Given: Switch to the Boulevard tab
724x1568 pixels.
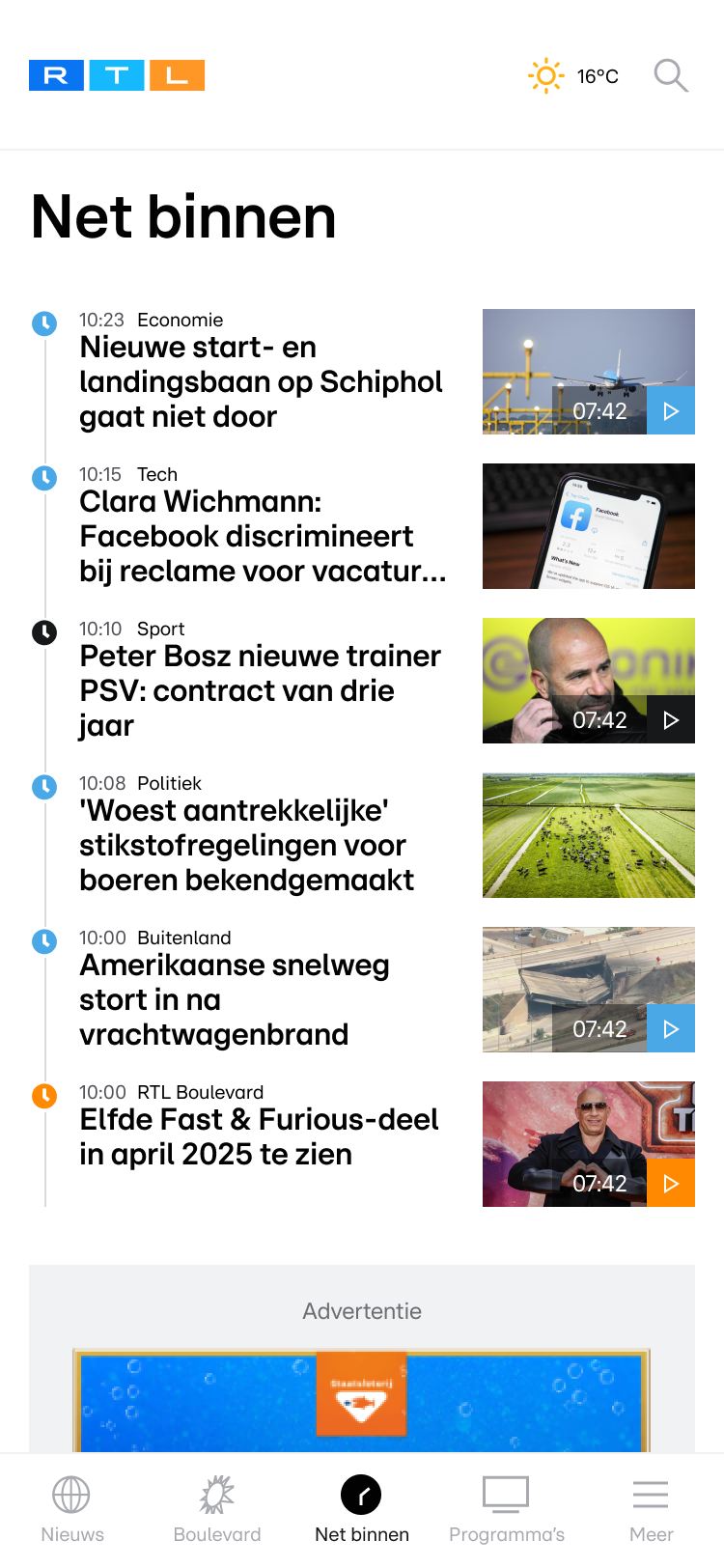Looking at the screenshot, I should pyautogui.click(x=217, y=1510).
